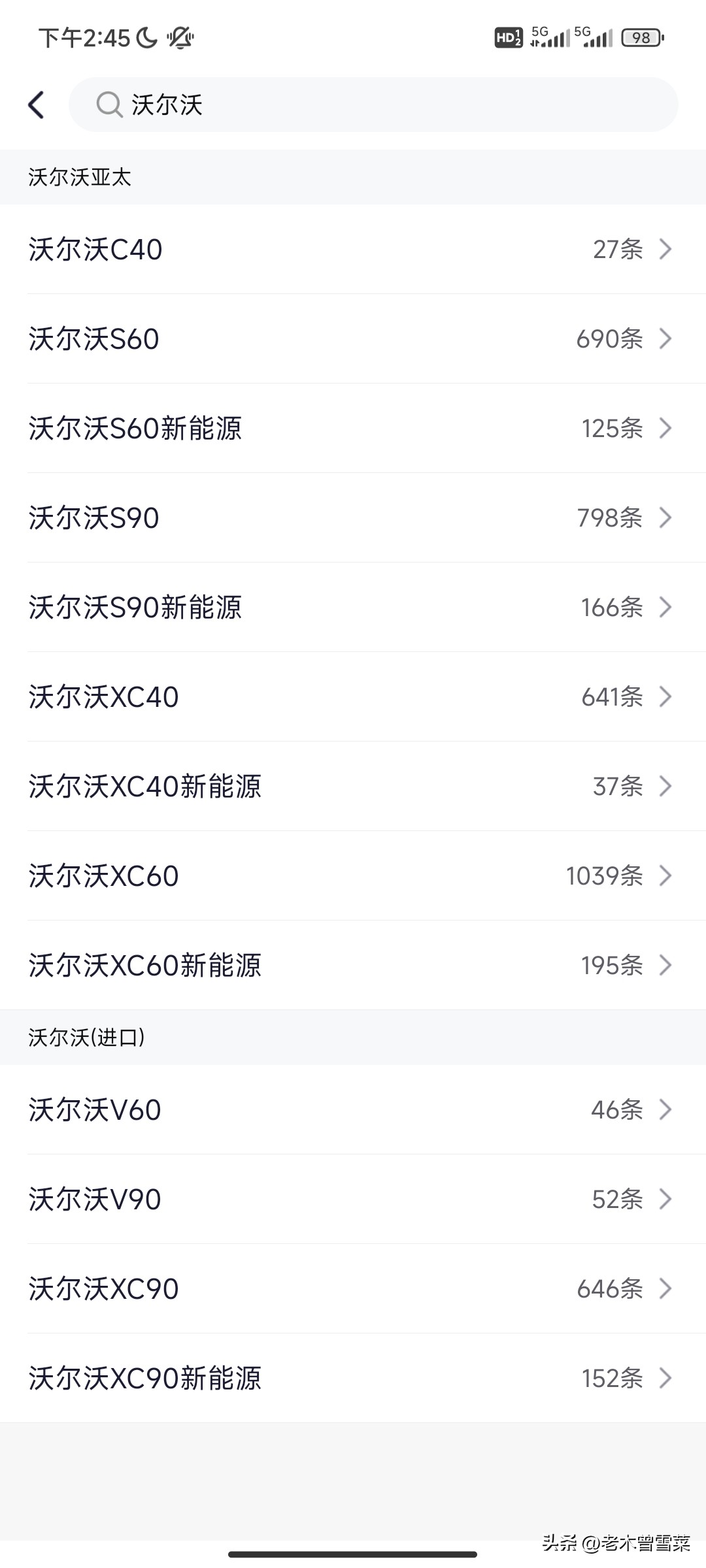706x1568 pixels.
Task: Click the magnifier icon in the search bar
Action: point(110,105)
